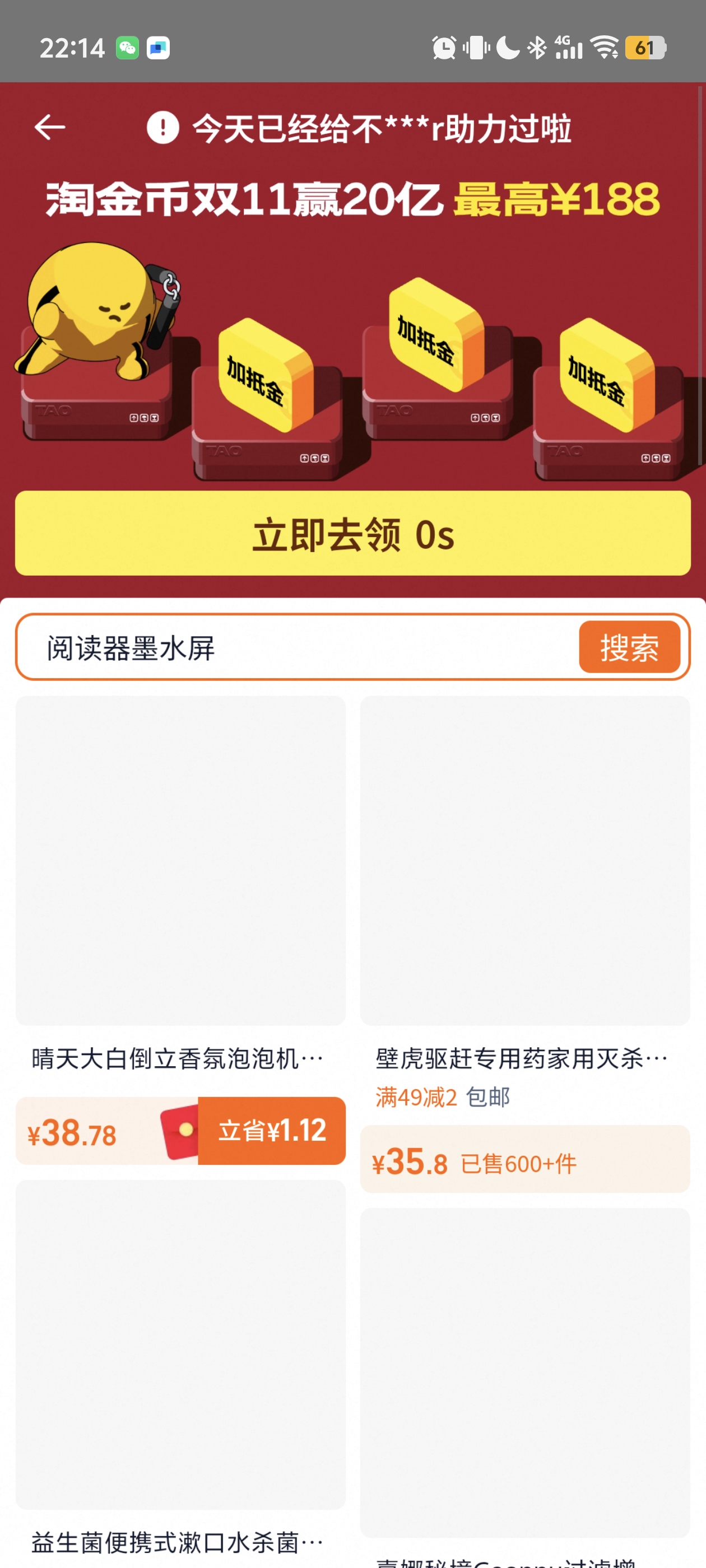Claim the 立省¥1.12 discount
This screenshot has width=706, height=1568.
coord(271,1131)
